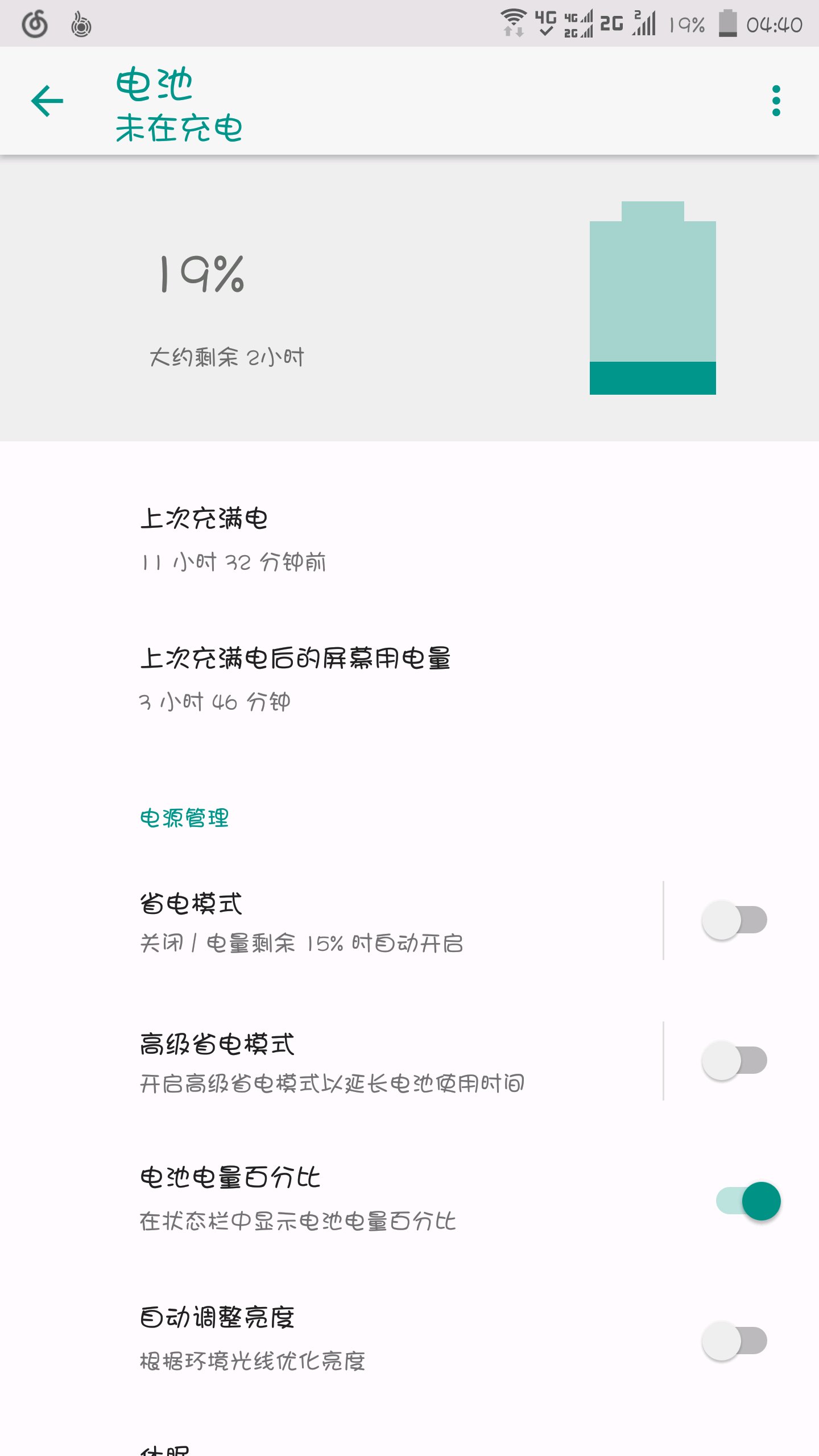Enable 自动调整亮度 switch
Image resolution: width=819 pixels, height=1456 pixels.
point(734,1341)
